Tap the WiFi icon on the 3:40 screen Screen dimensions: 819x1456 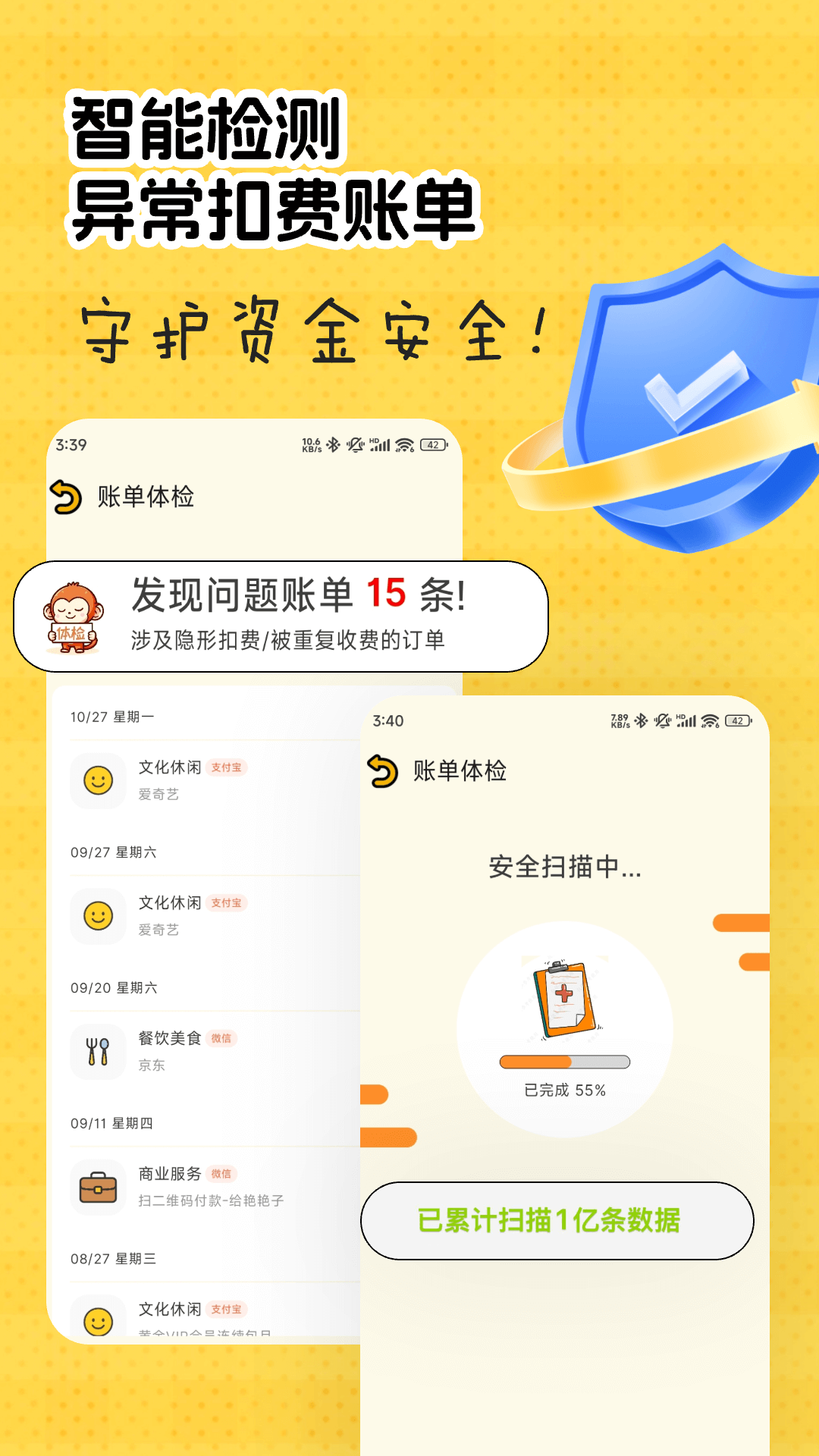(x=710, y=720)
